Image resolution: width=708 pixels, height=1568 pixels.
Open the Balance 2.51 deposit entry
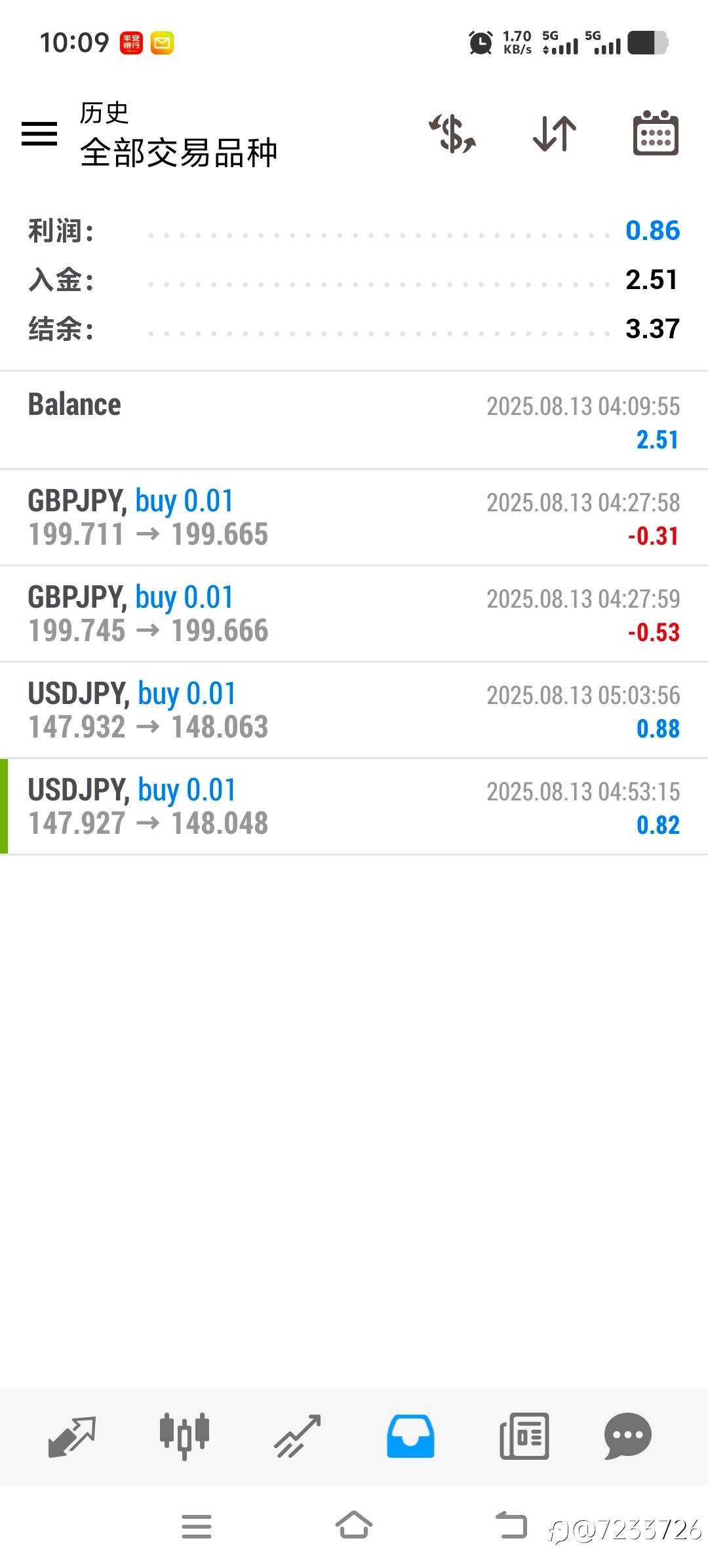[x=354, y=420]
